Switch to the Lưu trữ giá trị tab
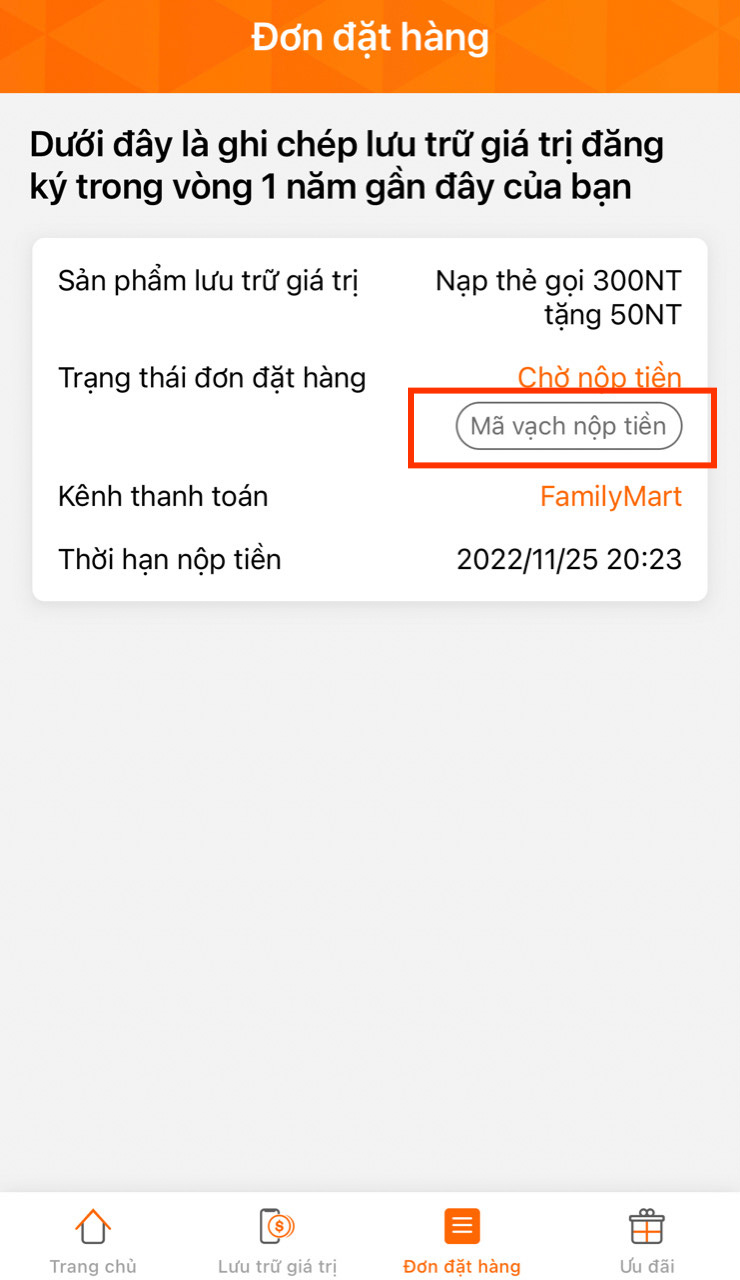Image resolution: width=740 pixels, height=1280 pixels. coord(277,1240)
